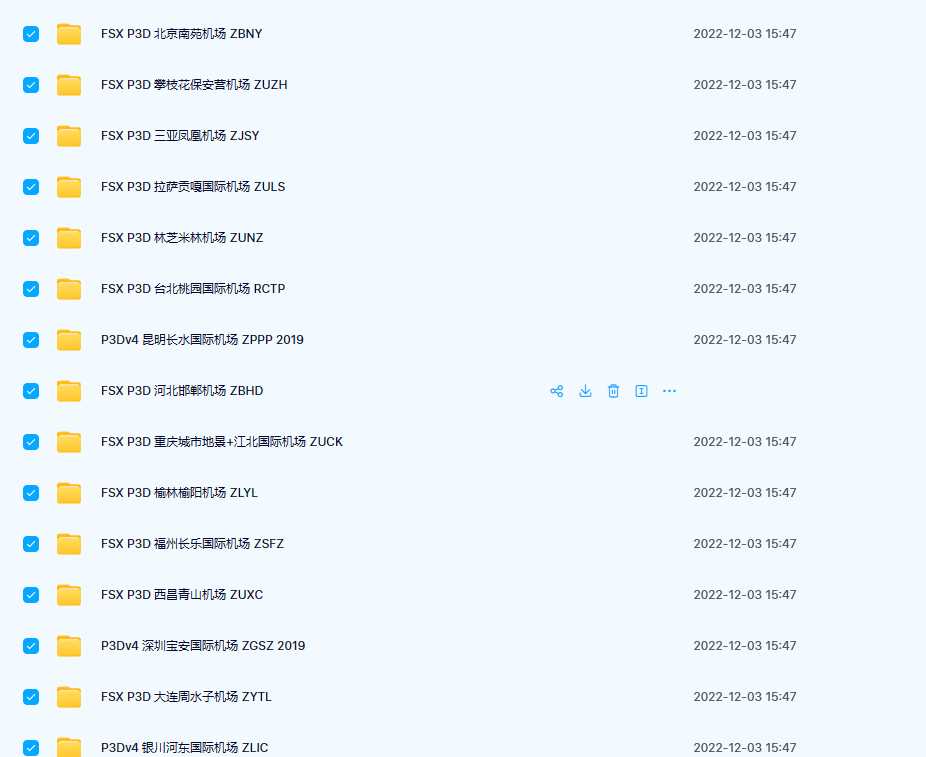Open the 林芝米林机场 ZUNZ folder
Screen dimensions: 926x757
tap(182, 238)
